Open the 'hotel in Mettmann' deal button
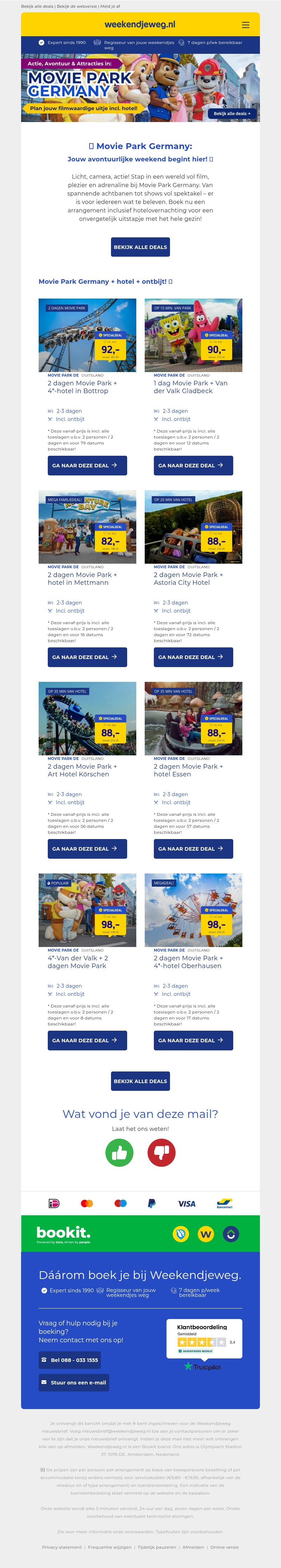The height and width of the screenshot is (1568, 281). coord(87,657)
